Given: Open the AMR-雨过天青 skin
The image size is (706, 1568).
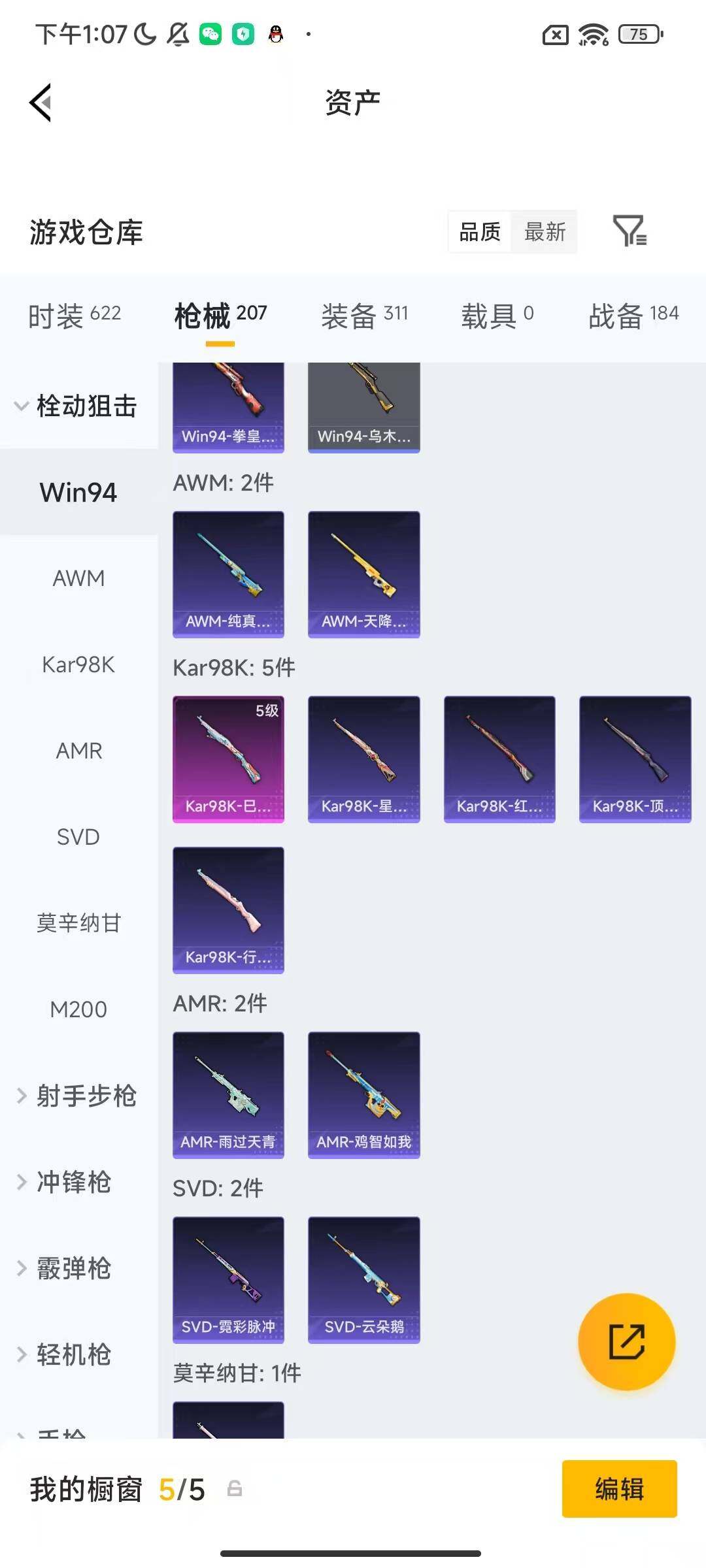Looking at the screenshot, I should (228, 1096).
